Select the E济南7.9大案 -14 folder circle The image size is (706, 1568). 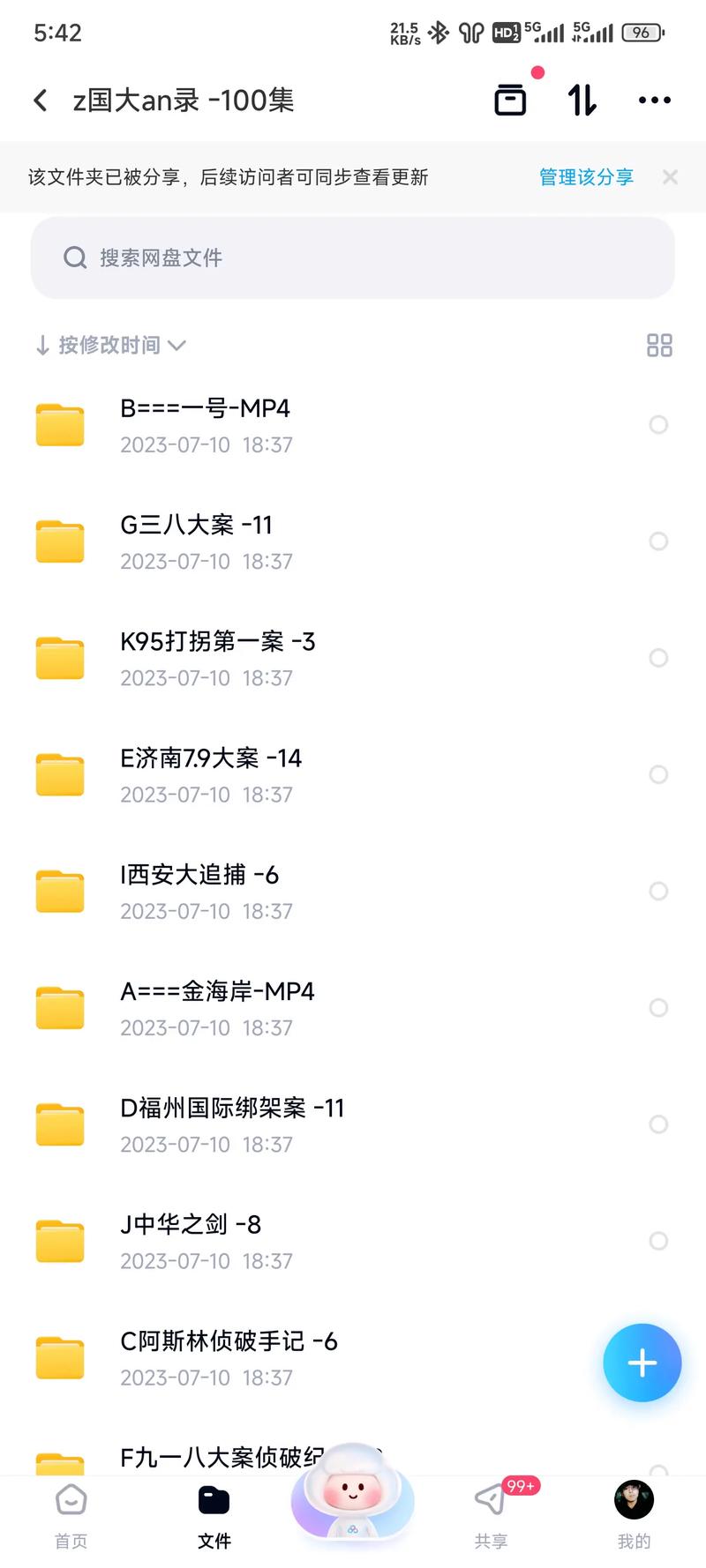click(658, 774)
